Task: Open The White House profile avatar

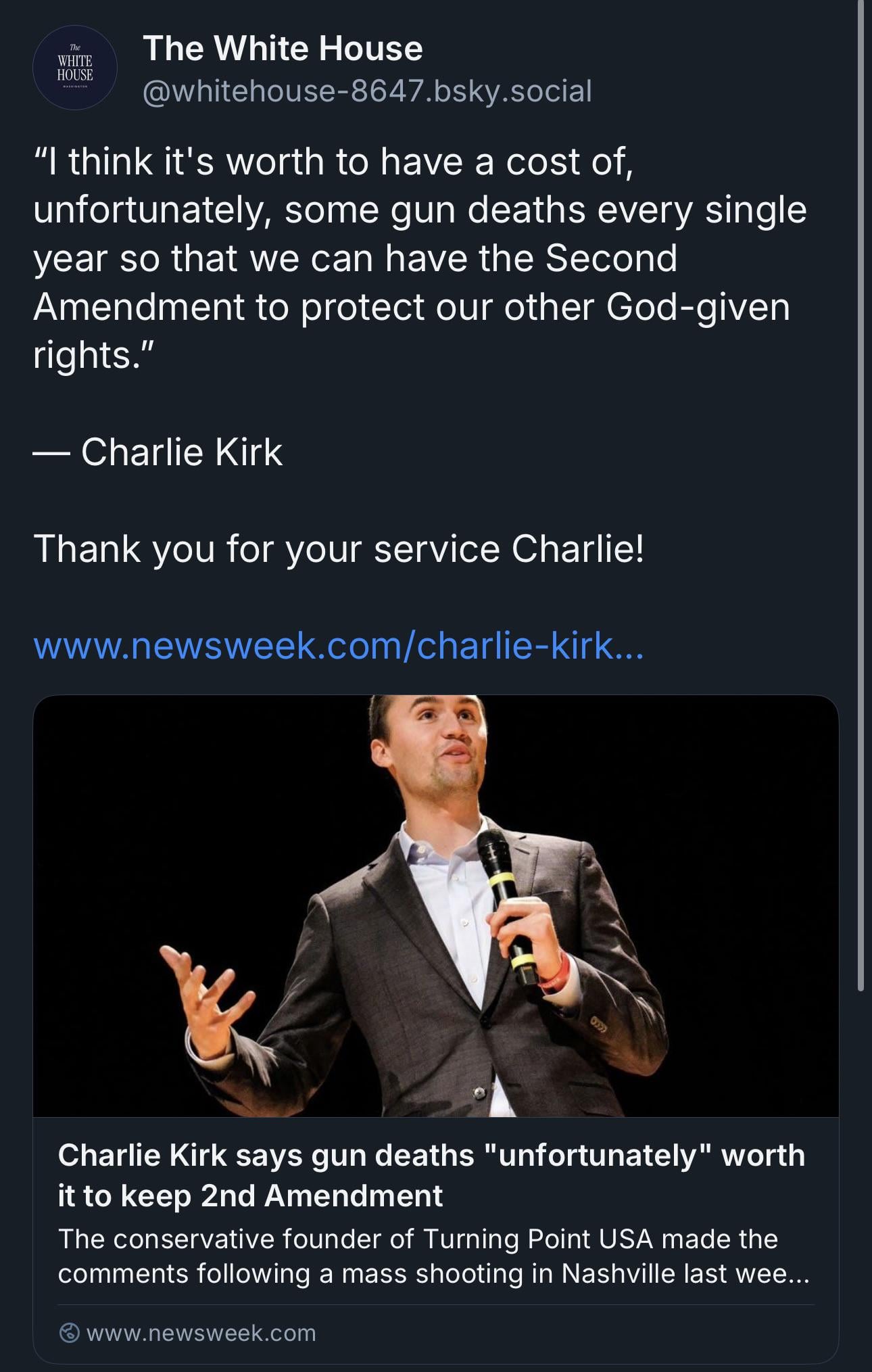Action: click(x=75, y=68)
